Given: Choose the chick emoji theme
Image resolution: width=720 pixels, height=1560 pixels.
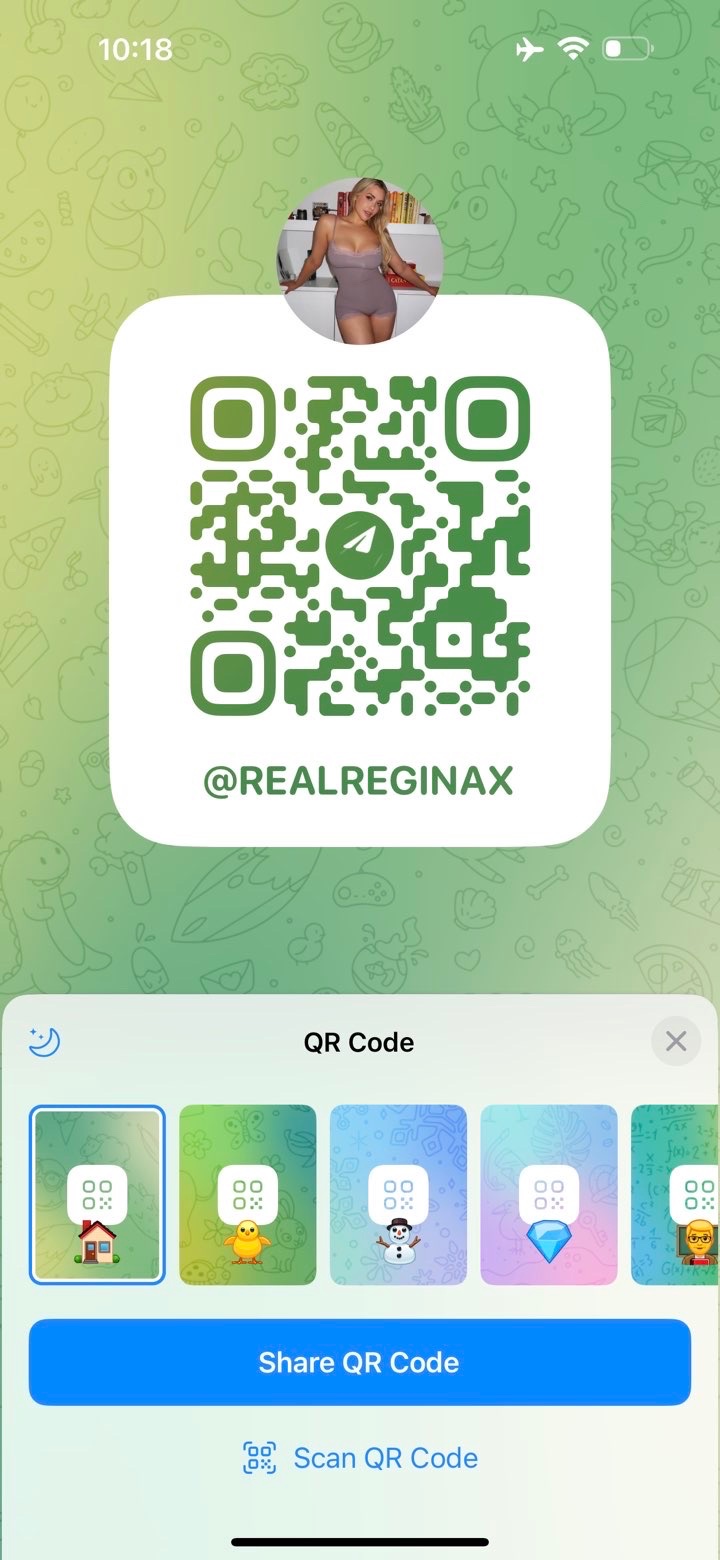Looking at the screenshot, I should tap(247, 1194).
